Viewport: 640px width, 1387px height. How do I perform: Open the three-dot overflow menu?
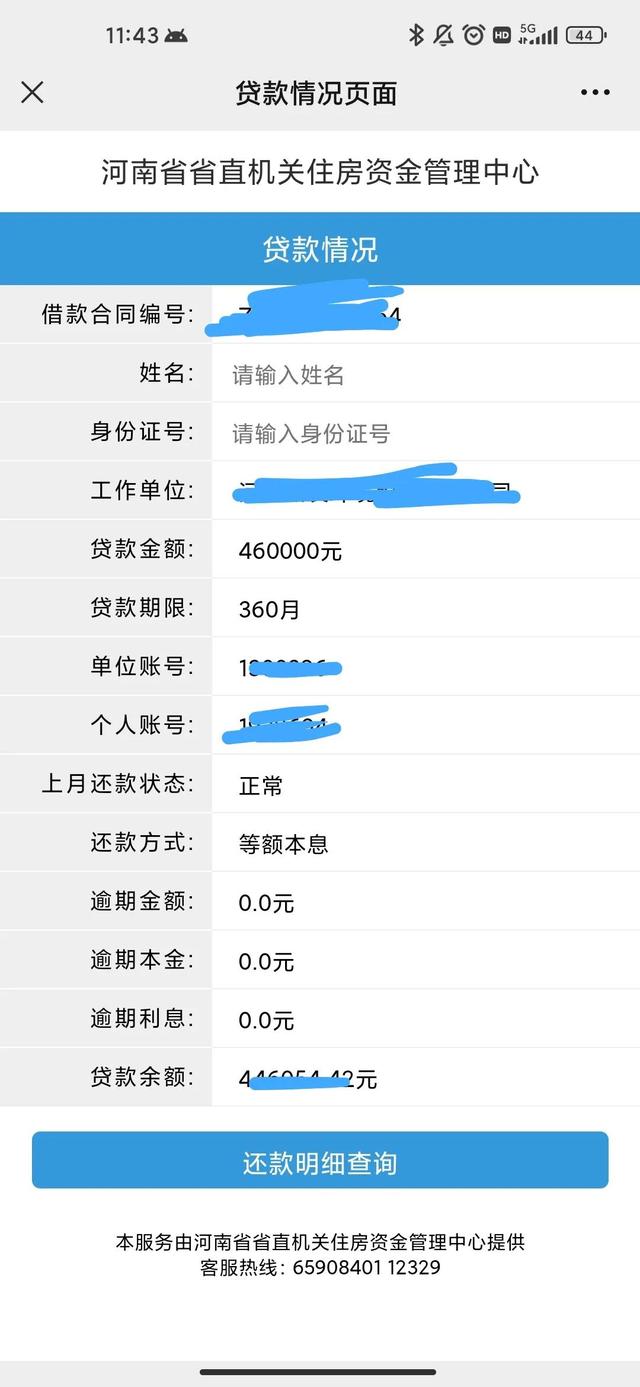click(x=595, y=93)
